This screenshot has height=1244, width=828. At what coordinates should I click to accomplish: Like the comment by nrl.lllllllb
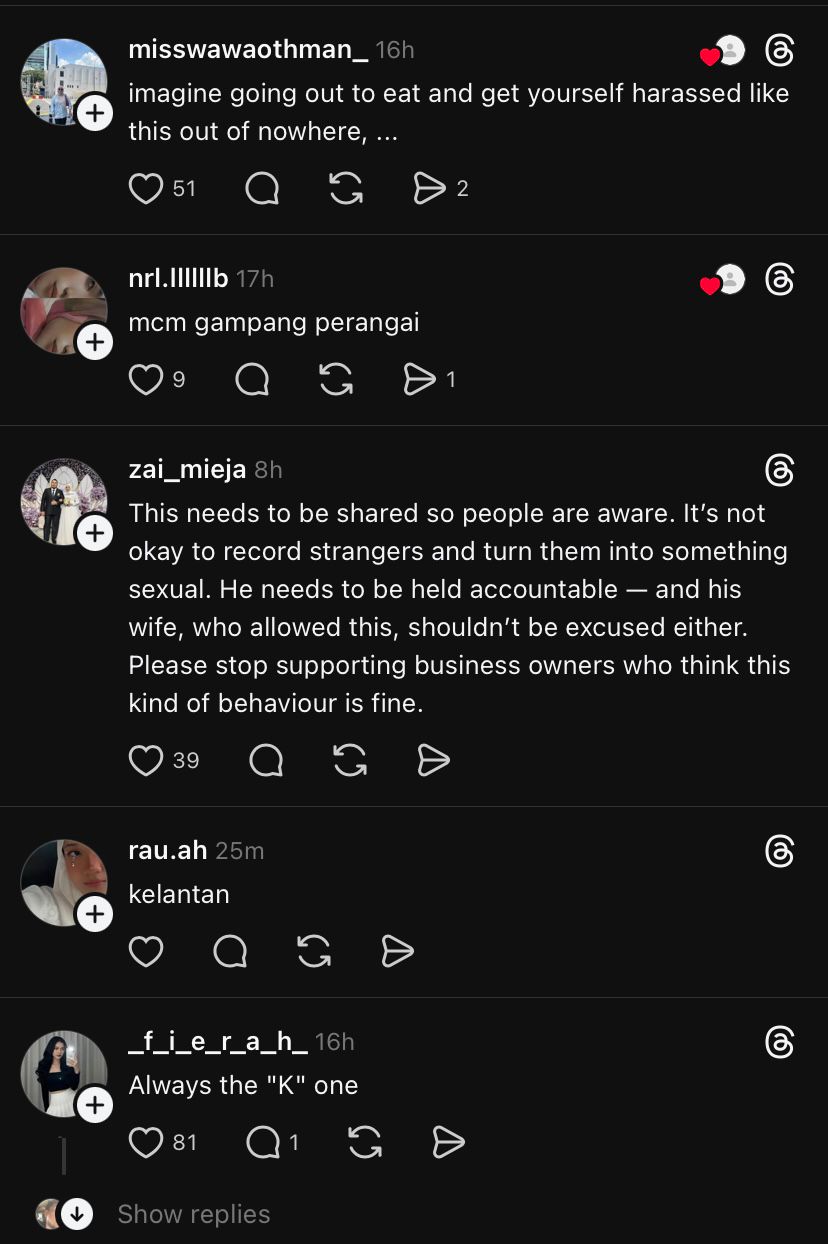(x=146, y=379)
